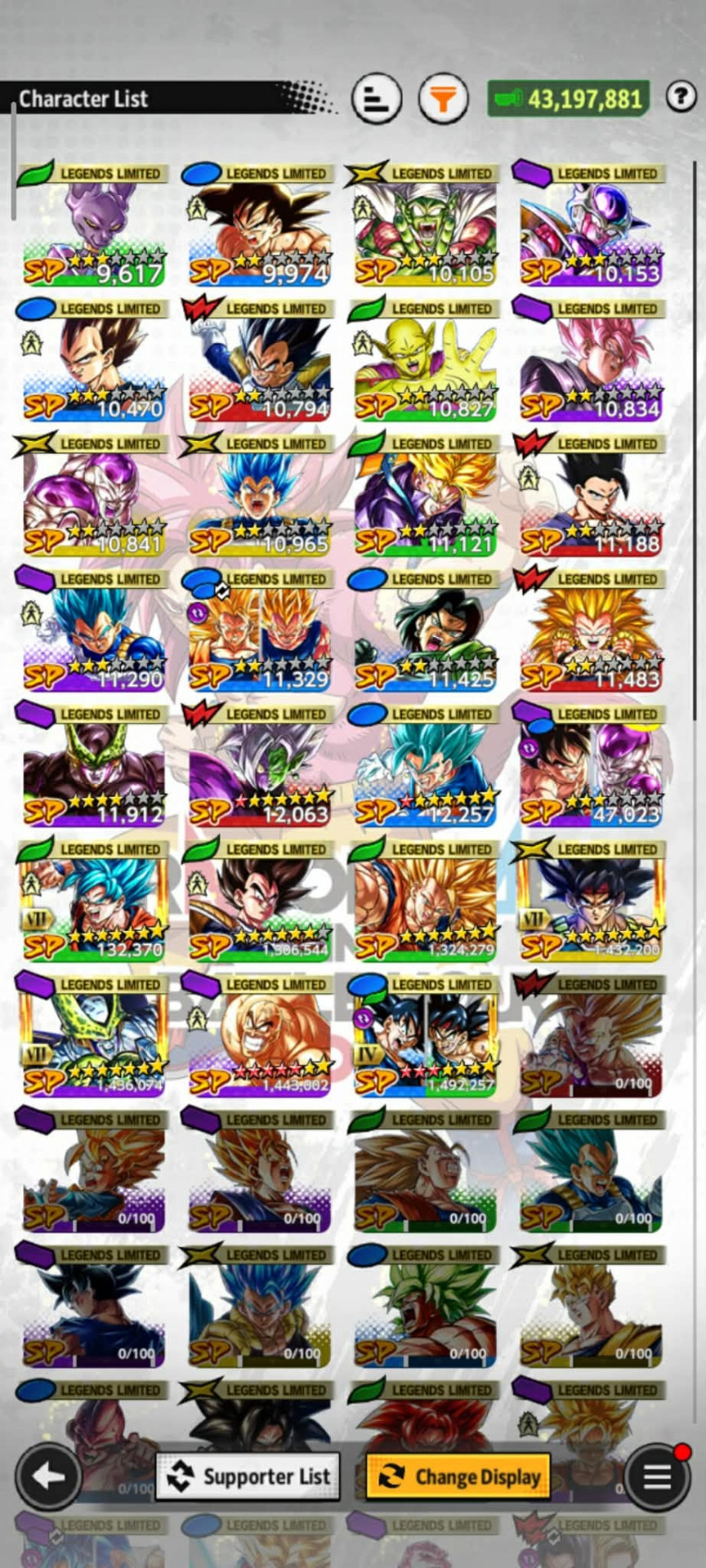The width and height of the screenshot is (706, 1568).
Task: Open the orange filter funnel
Action: (x=443, y=100)
